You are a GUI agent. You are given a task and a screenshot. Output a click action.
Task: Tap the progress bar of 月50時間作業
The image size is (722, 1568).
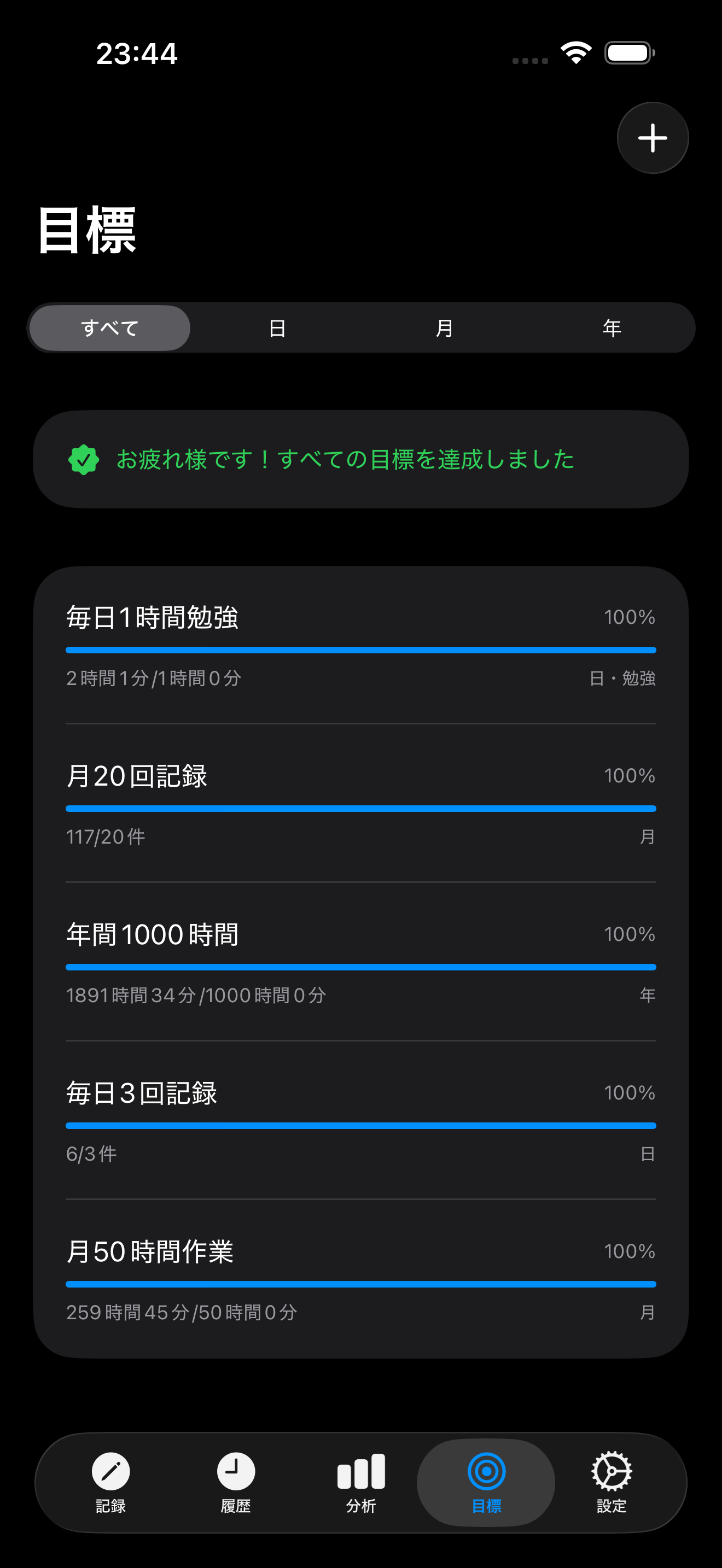pos(360,1283)
